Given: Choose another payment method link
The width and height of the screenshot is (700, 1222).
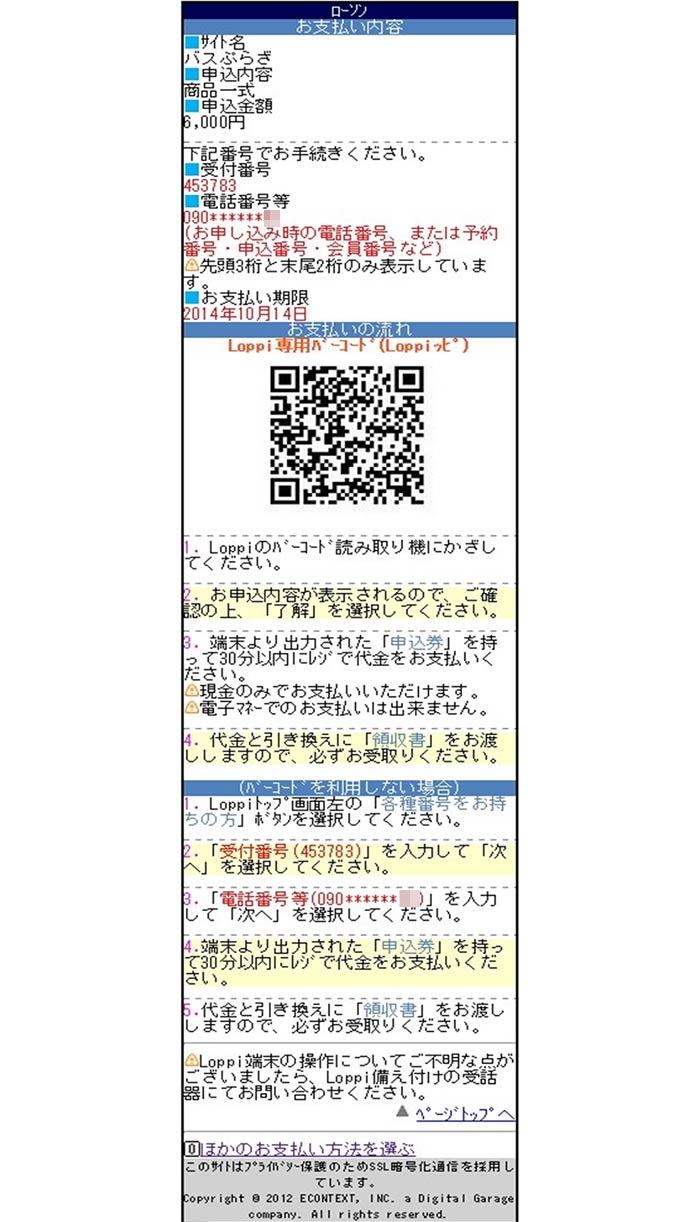Looking at the screenshot, I should click(308, 1149).
